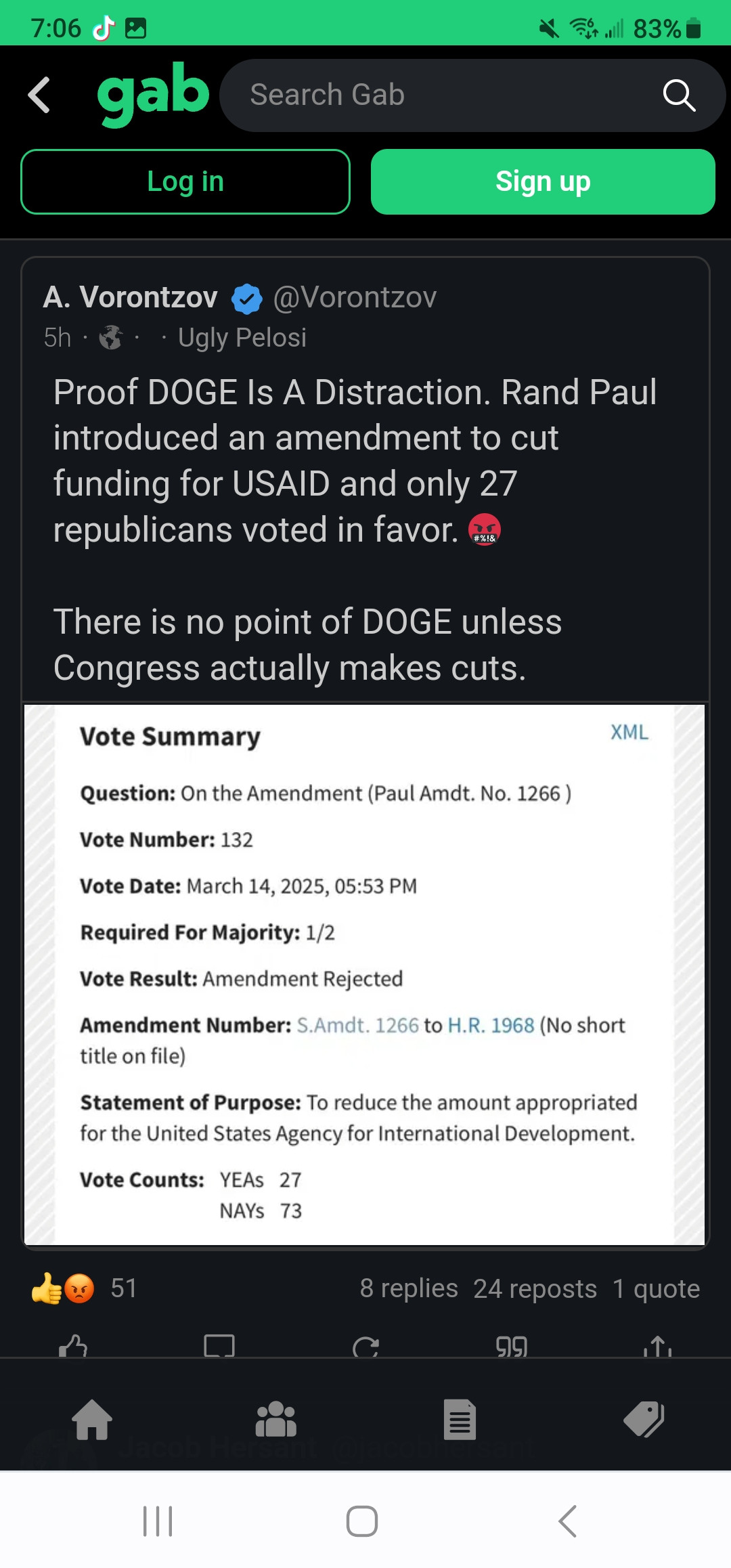Quote this post
The width and height of the screenshot is (731, 1568).
pyautogui.click(x=512, y=1346)
